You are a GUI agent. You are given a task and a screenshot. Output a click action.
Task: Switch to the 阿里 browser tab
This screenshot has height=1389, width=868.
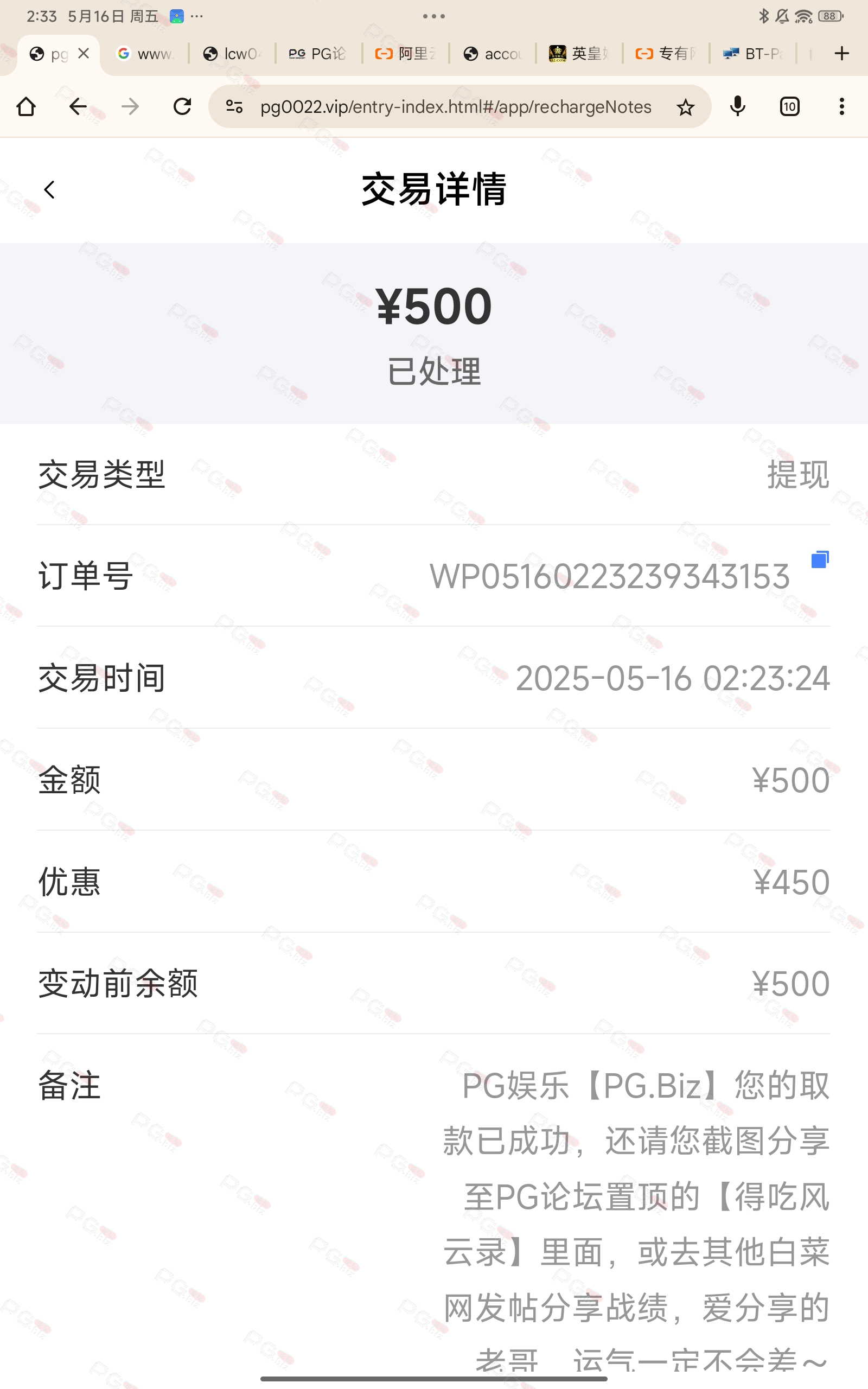(x=405, y=54)
